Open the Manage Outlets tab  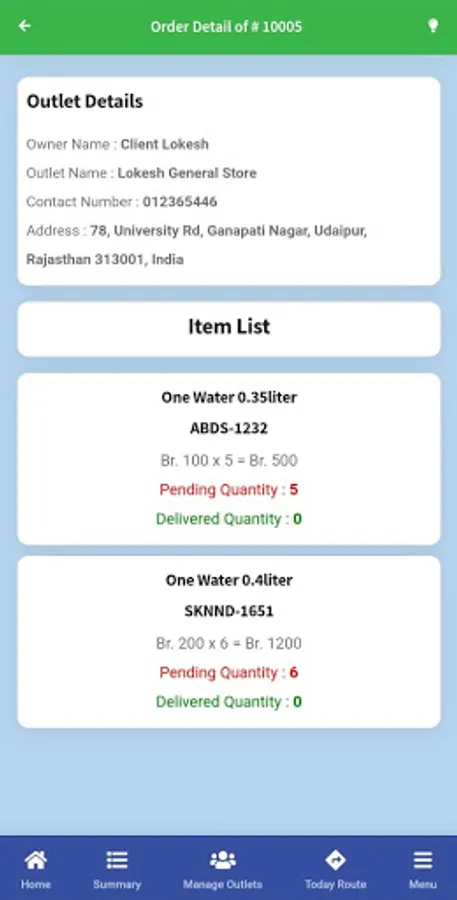[x=223, y=869]
